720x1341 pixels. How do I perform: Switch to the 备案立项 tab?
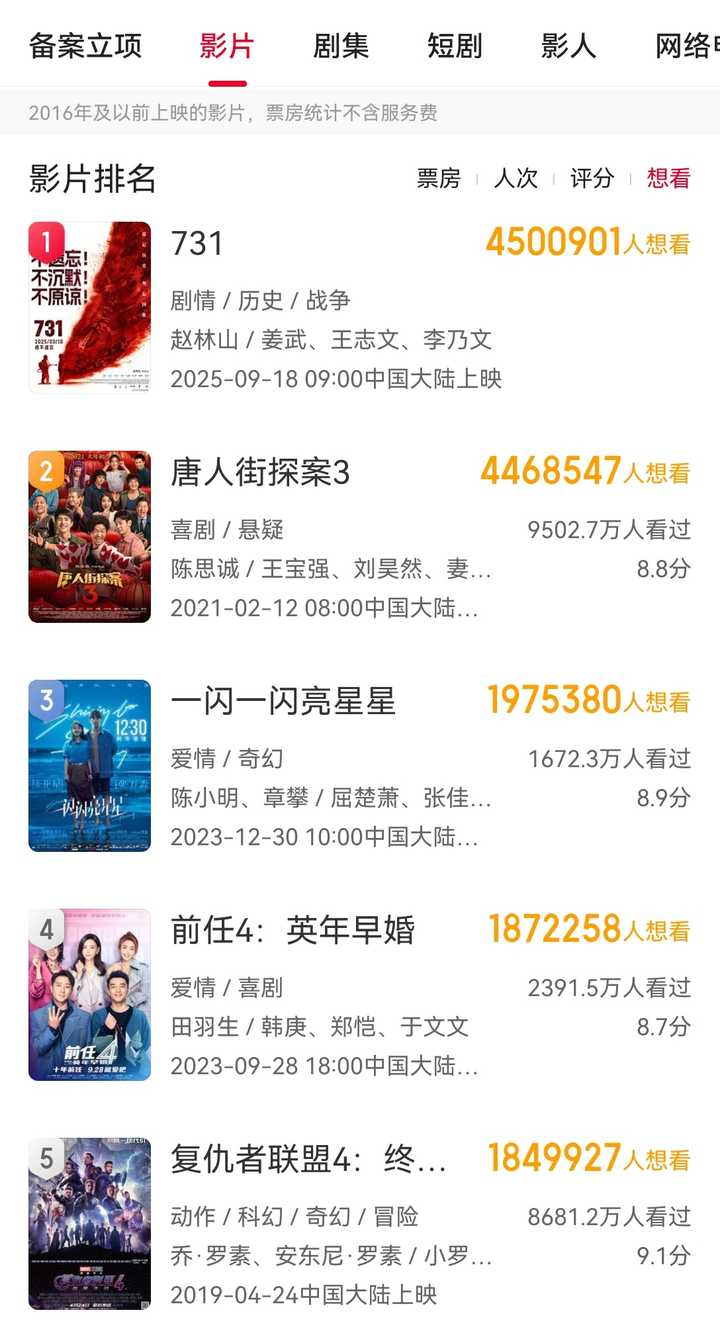(x=85, y=45)
